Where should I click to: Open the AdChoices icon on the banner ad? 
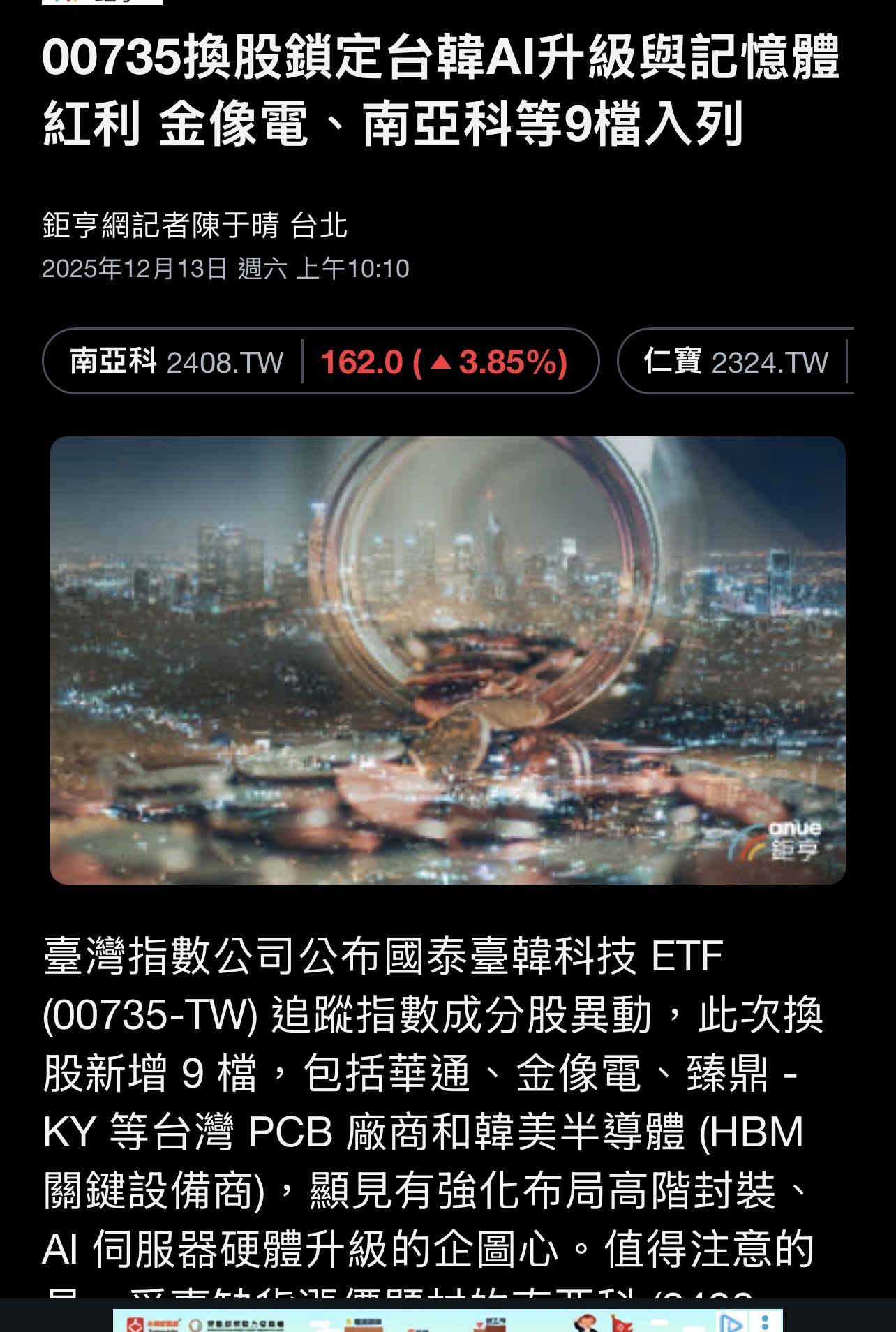pyautogui.click(x=730, y=1322)
